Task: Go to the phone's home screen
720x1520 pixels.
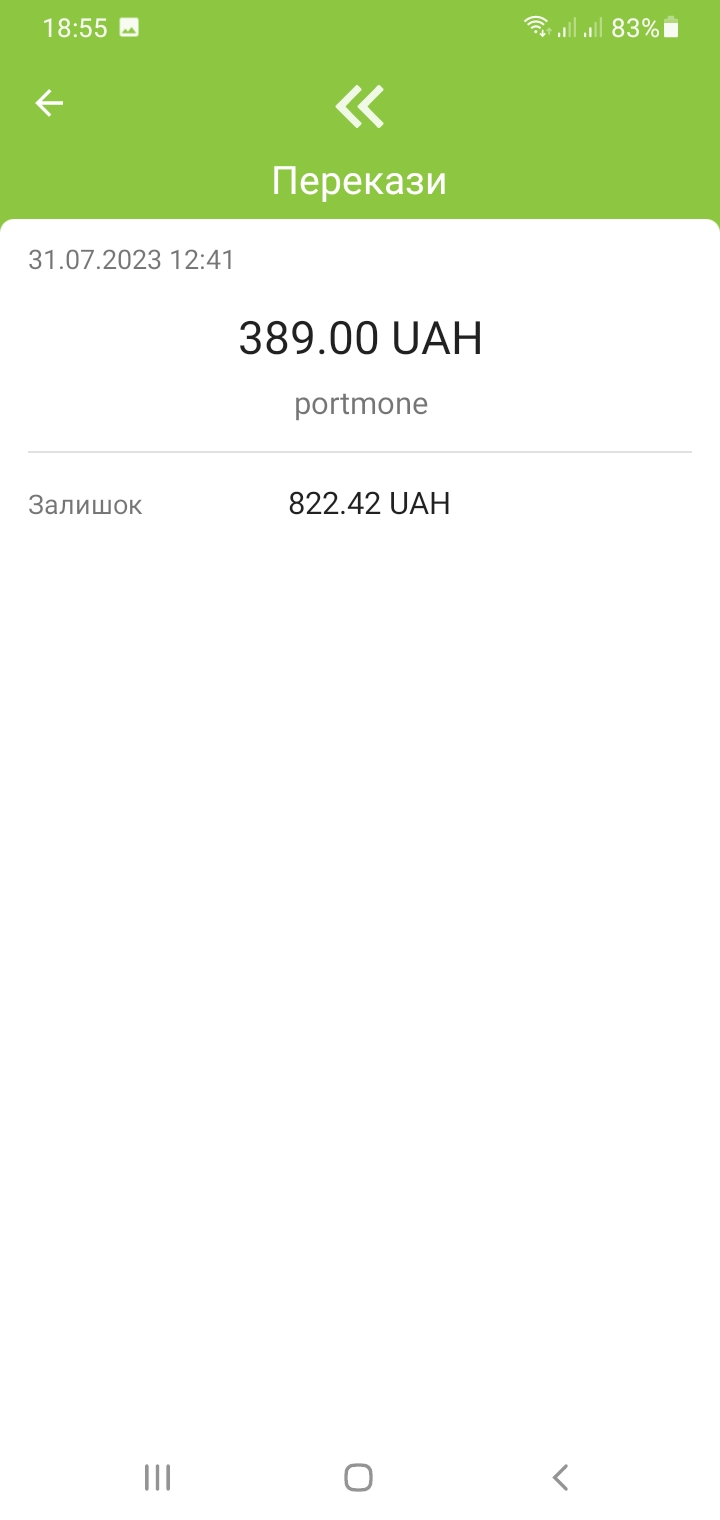Action: [x=359, y=1477]
